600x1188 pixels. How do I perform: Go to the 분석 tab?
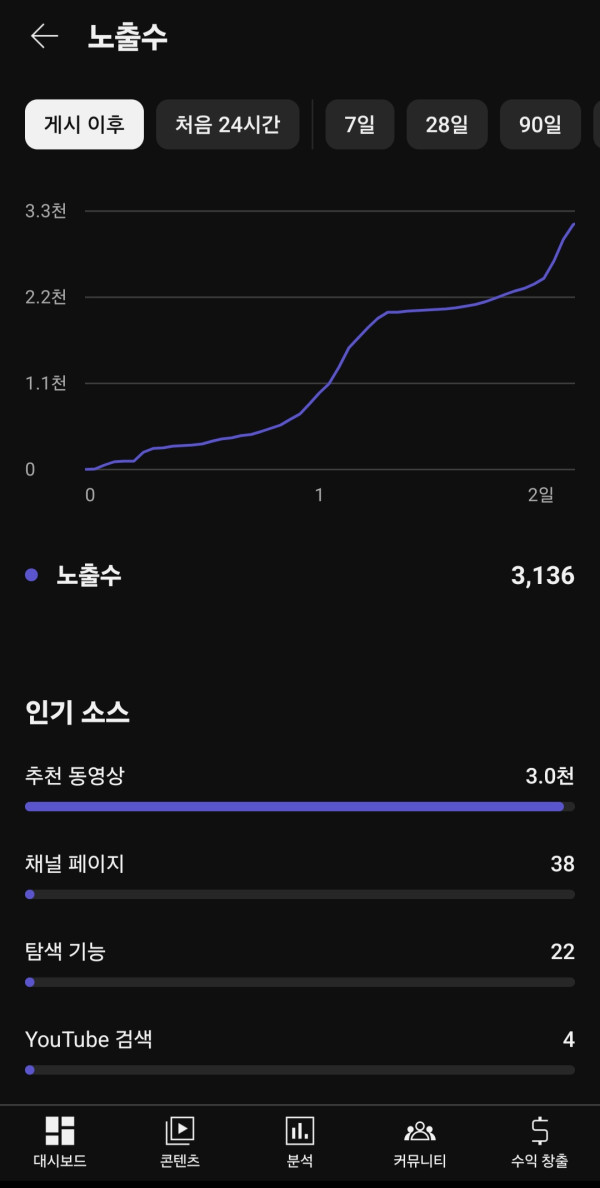click(300, 1142)
